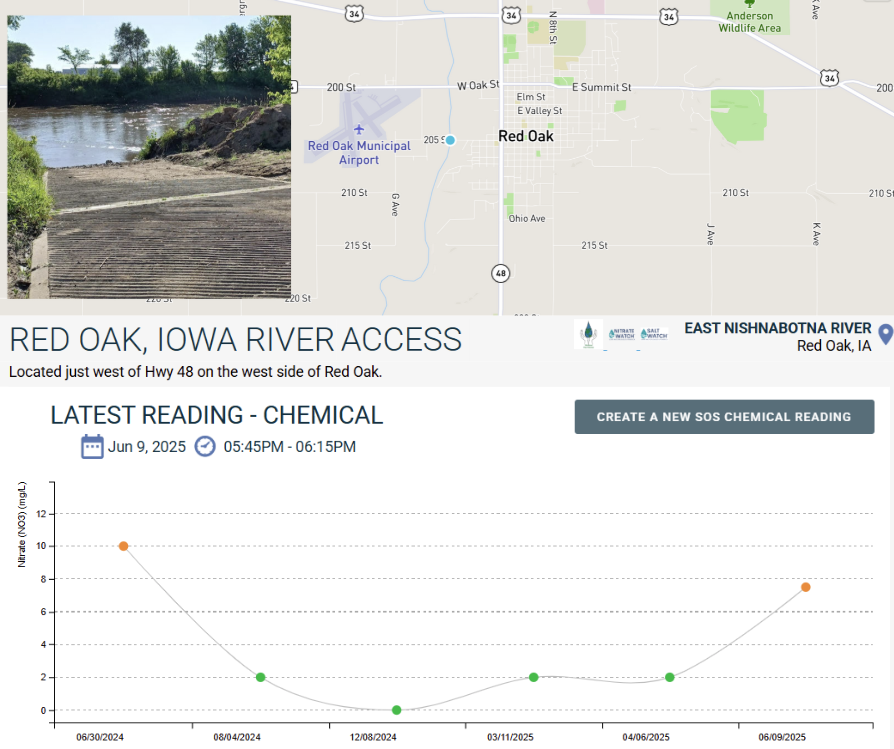Open the river access photo
Screen dimensions: 894x749
tap(149, 157)
